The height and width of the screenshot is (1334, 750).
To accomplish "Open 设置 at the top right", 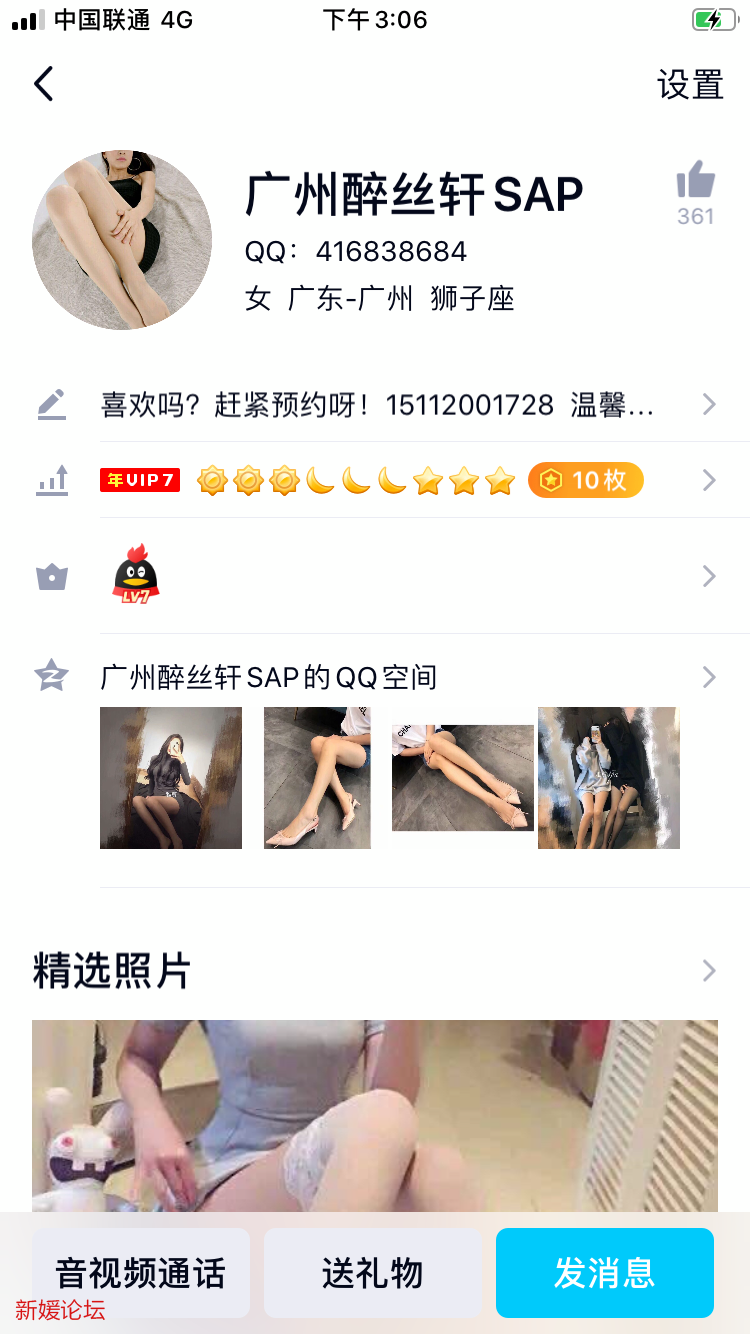I will click(x=691, y=85).
